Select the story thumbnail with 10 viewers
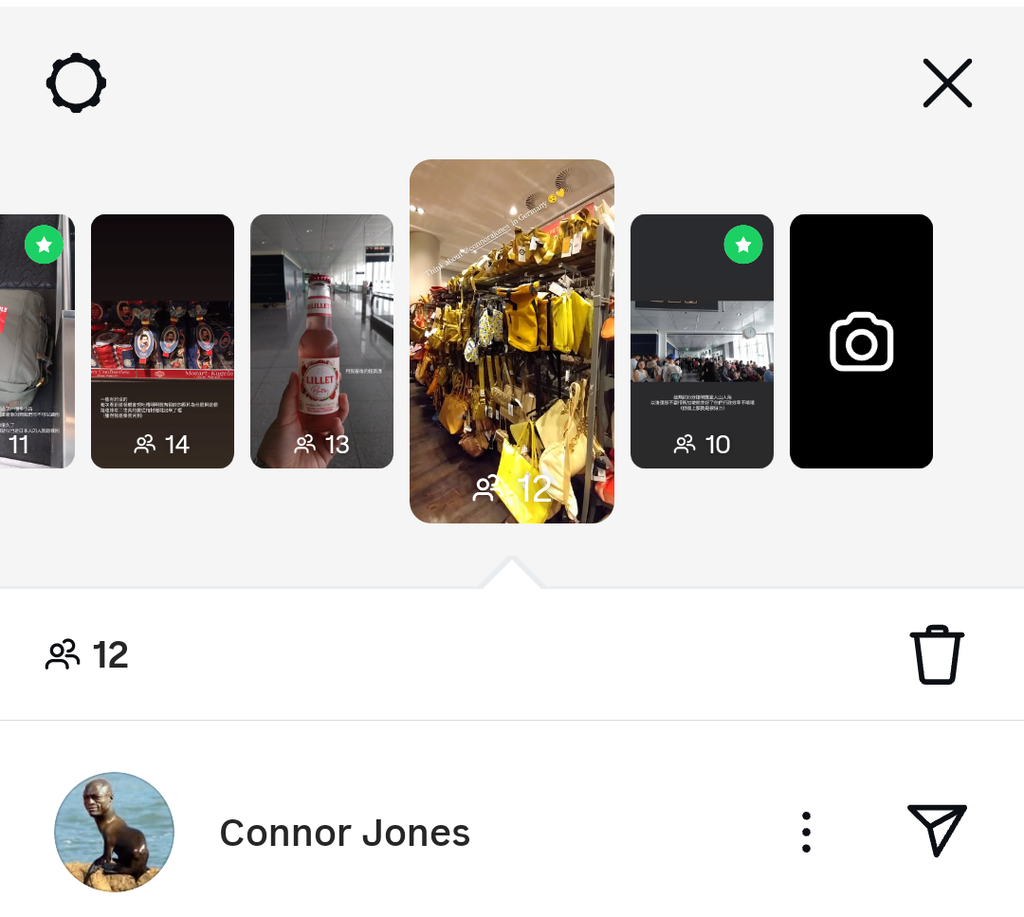The image size is (1024, 917). coord(701,341)
